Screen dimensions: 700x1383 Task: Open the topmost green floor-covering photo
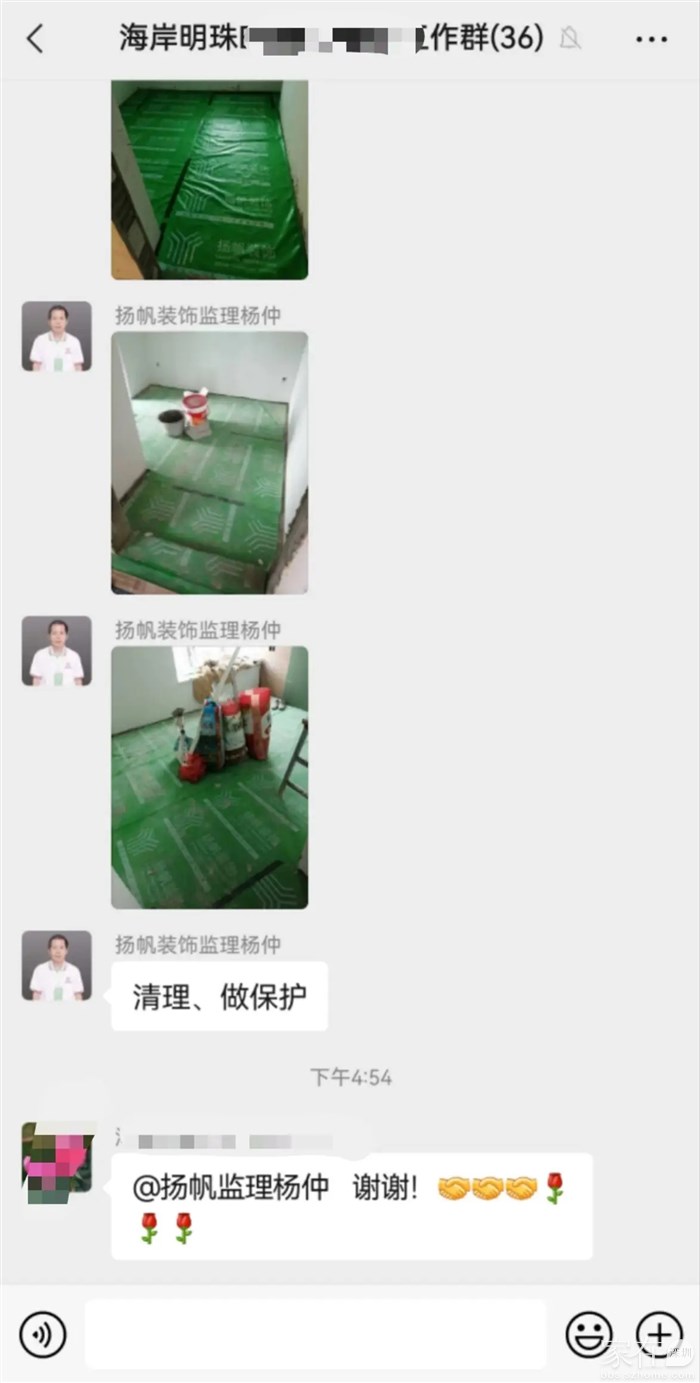click(209, 180)
